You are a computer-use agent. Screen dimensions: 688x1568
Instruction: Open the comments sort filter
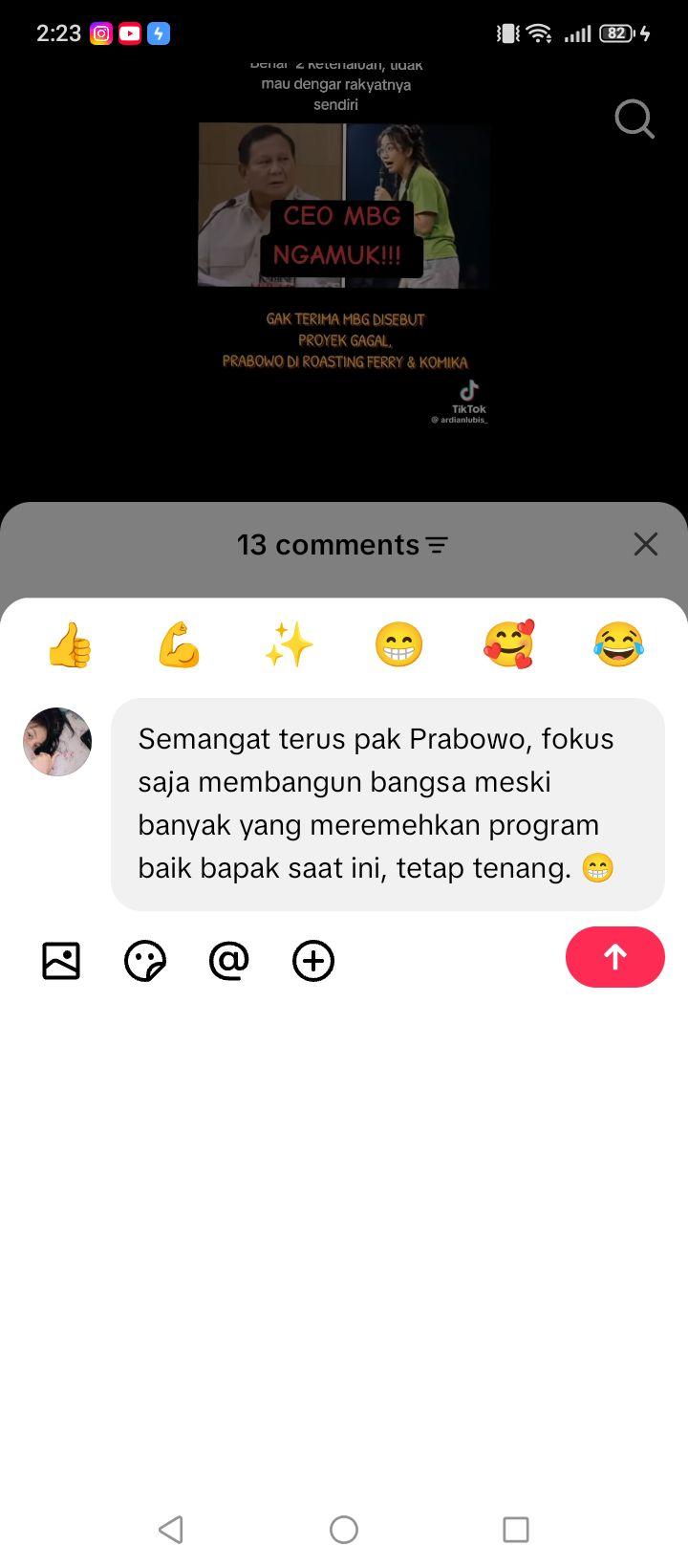[x=437, y=545]
